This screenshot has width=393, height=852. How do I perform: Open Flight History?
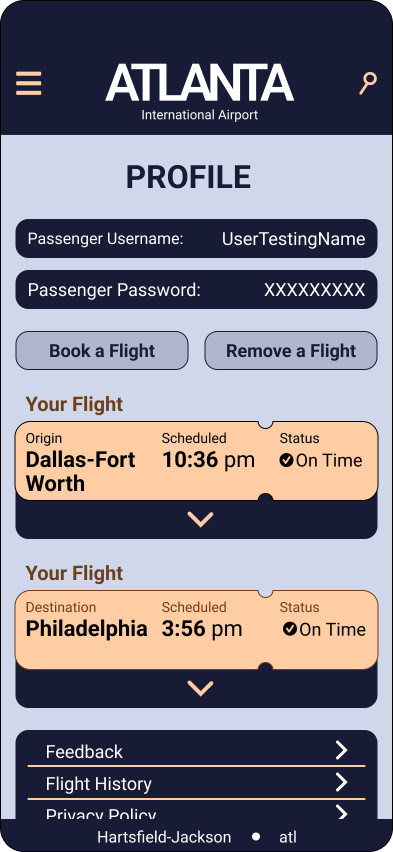(196, 783)
